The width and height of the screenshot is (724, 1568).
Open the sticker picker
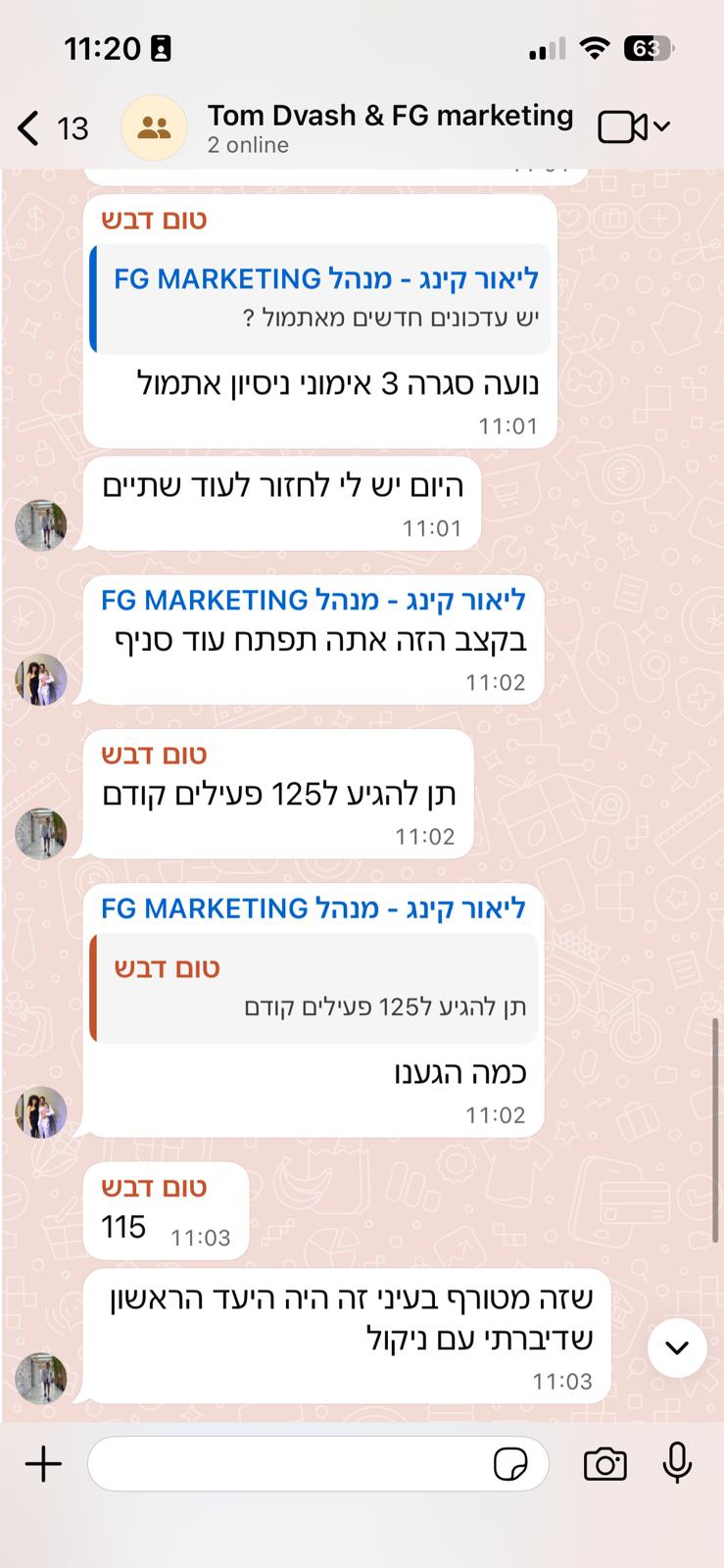click(x=510, y=1465)
